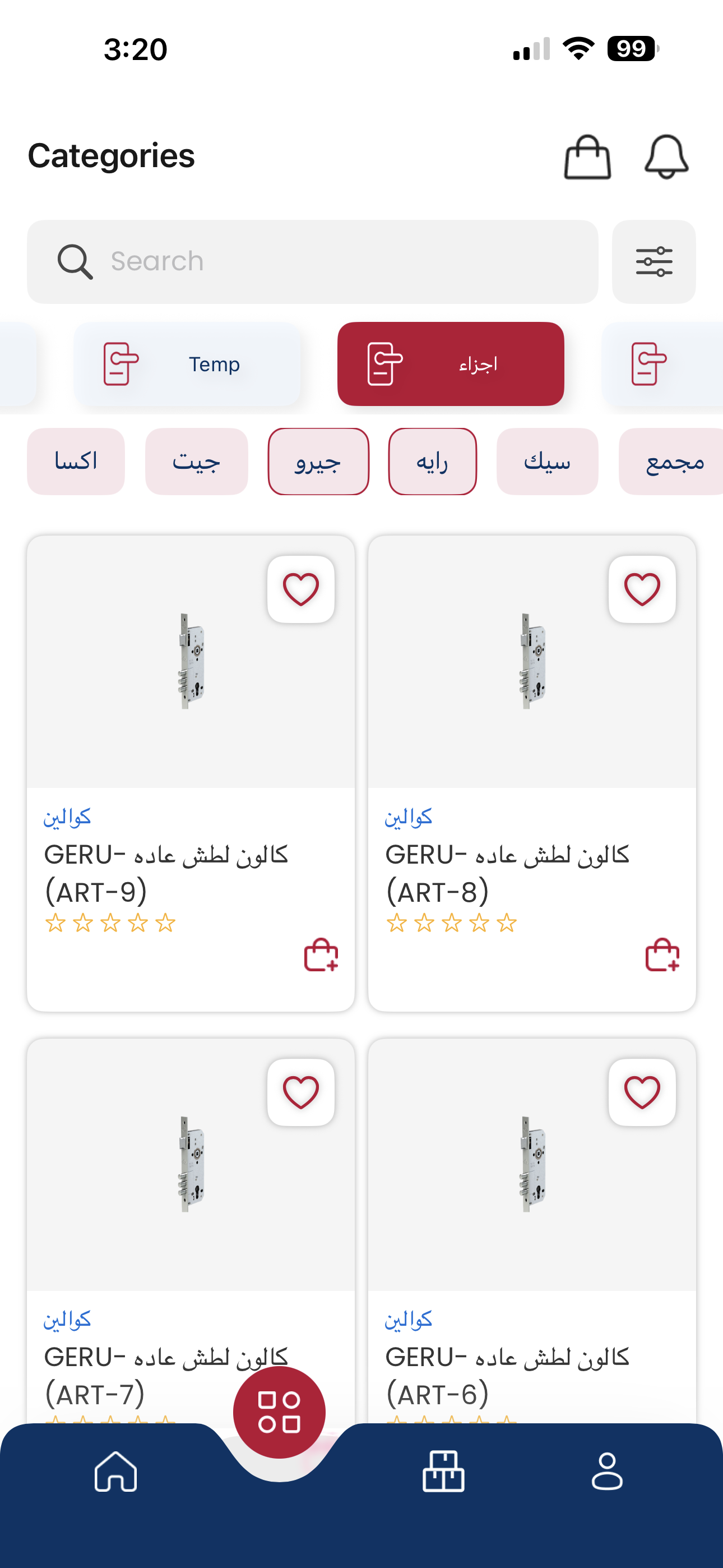Open the notifications bell

click(x=666, y=157)
